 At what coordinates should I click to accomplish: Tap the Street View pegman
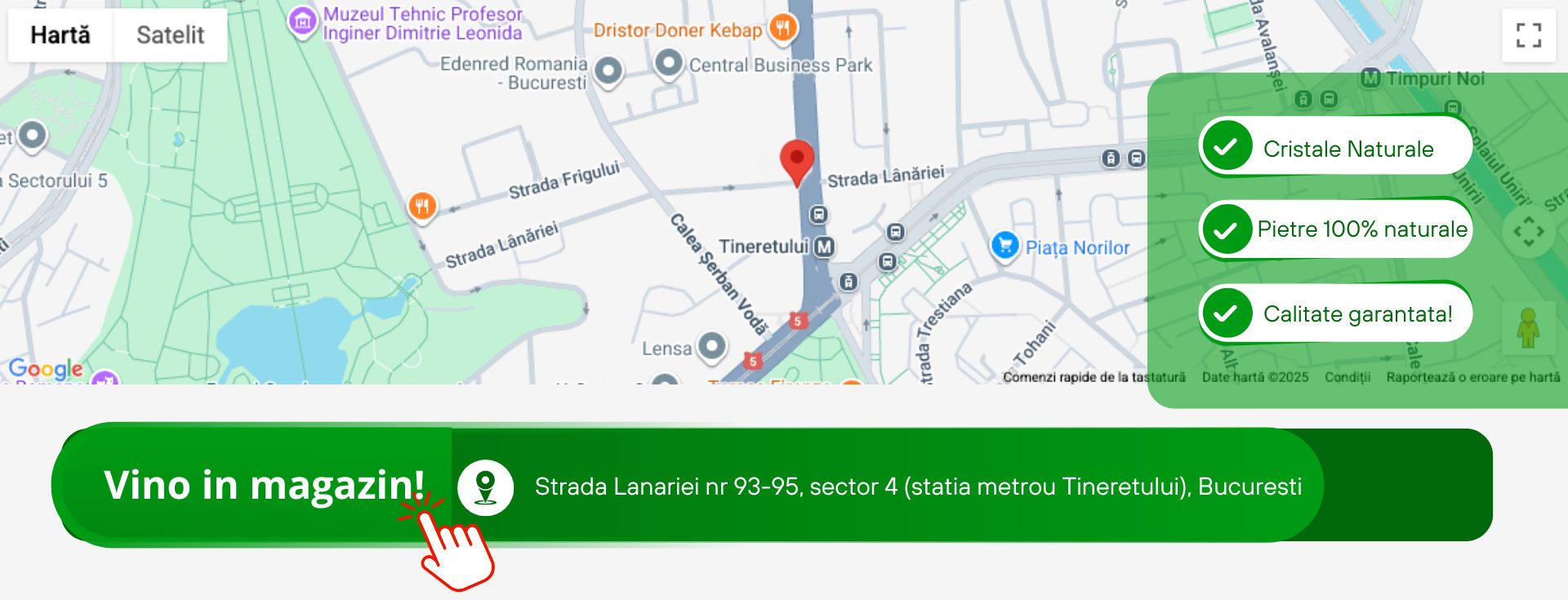pos(1527,328)
